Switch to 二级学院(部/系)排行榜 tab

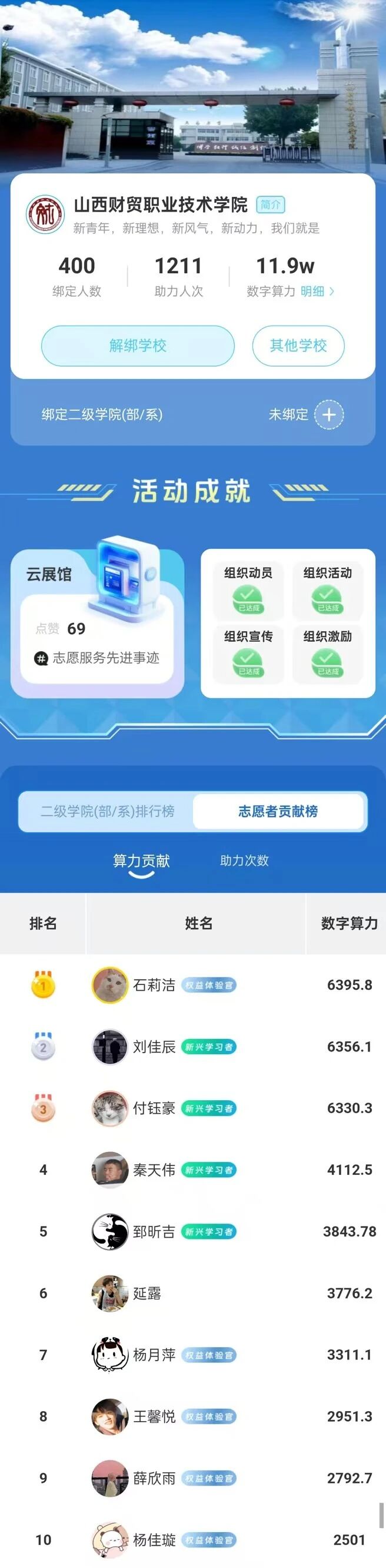pyautogui.click(x=107, y=811)
